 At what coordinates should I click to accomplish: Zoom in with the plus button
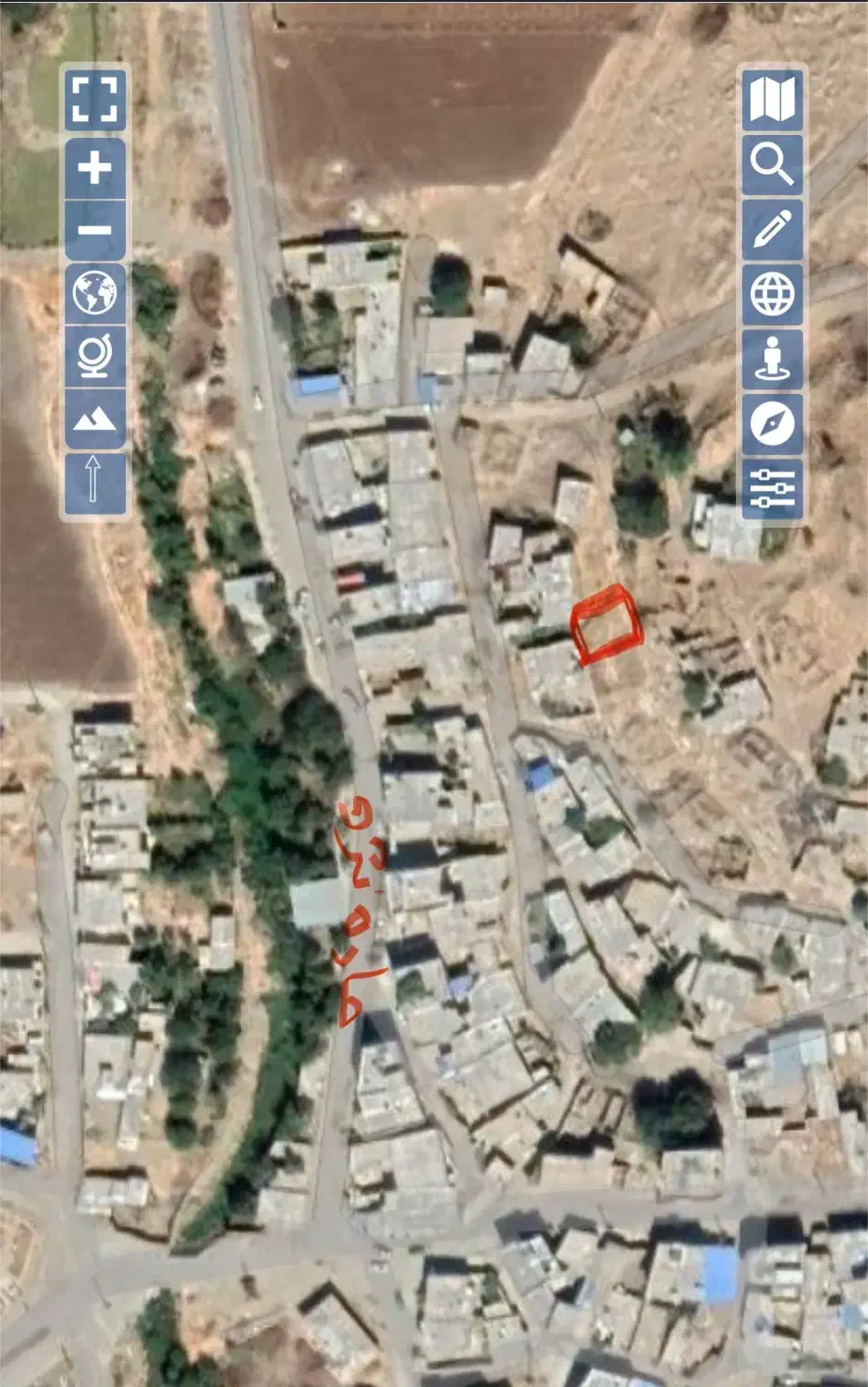pyautogui.click(x=94, y=168)
